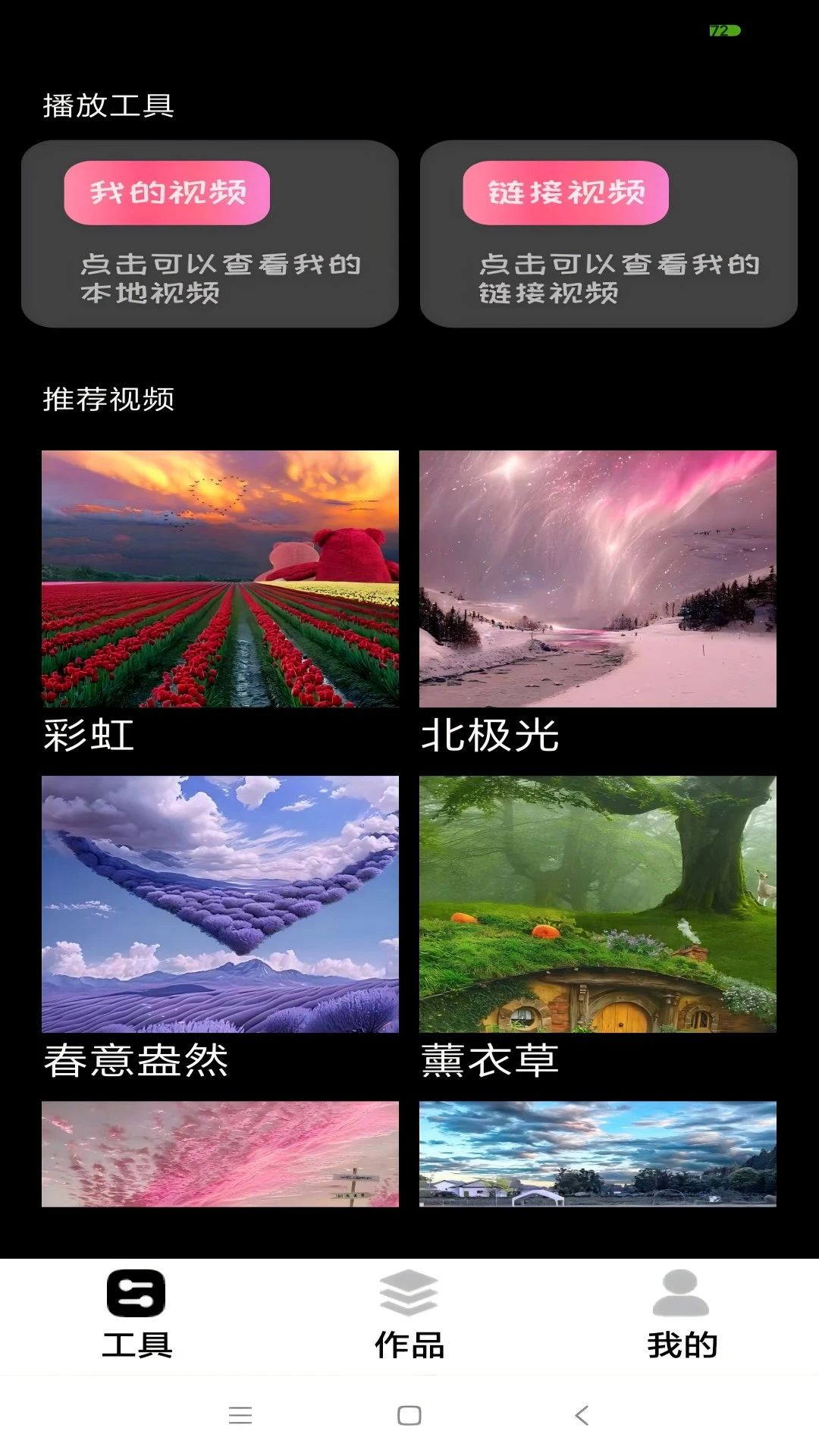The image size is (819, 1456).
Task: Open 我的视频 to view local videos
Action: [x=168, y=194]
